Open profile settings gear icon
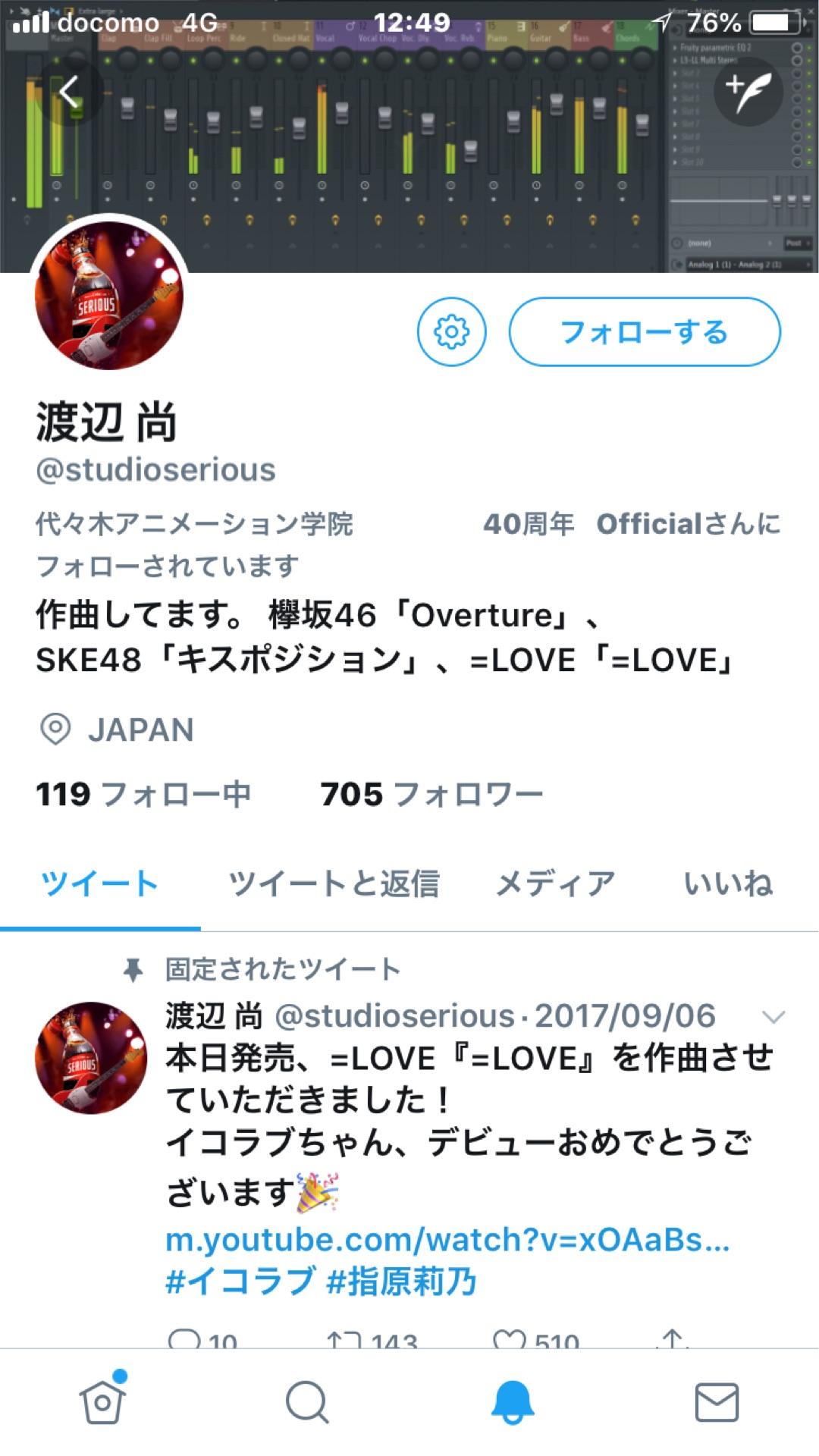This screenshot has width=819, height=1456. [450, 331]
